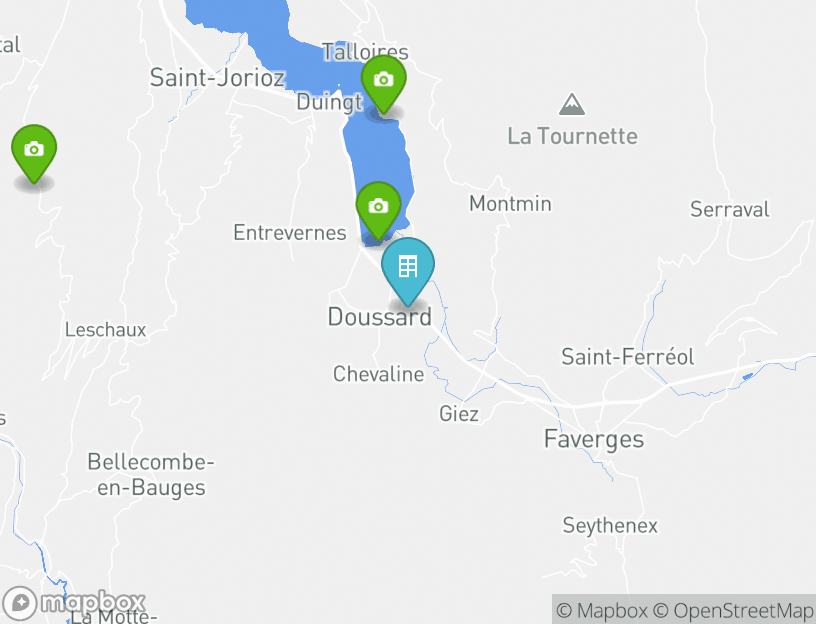The width and height of the screenshot is (816, 624).
Task: Select the green camera pin beside Entrevernes
Action: [378, 207]
